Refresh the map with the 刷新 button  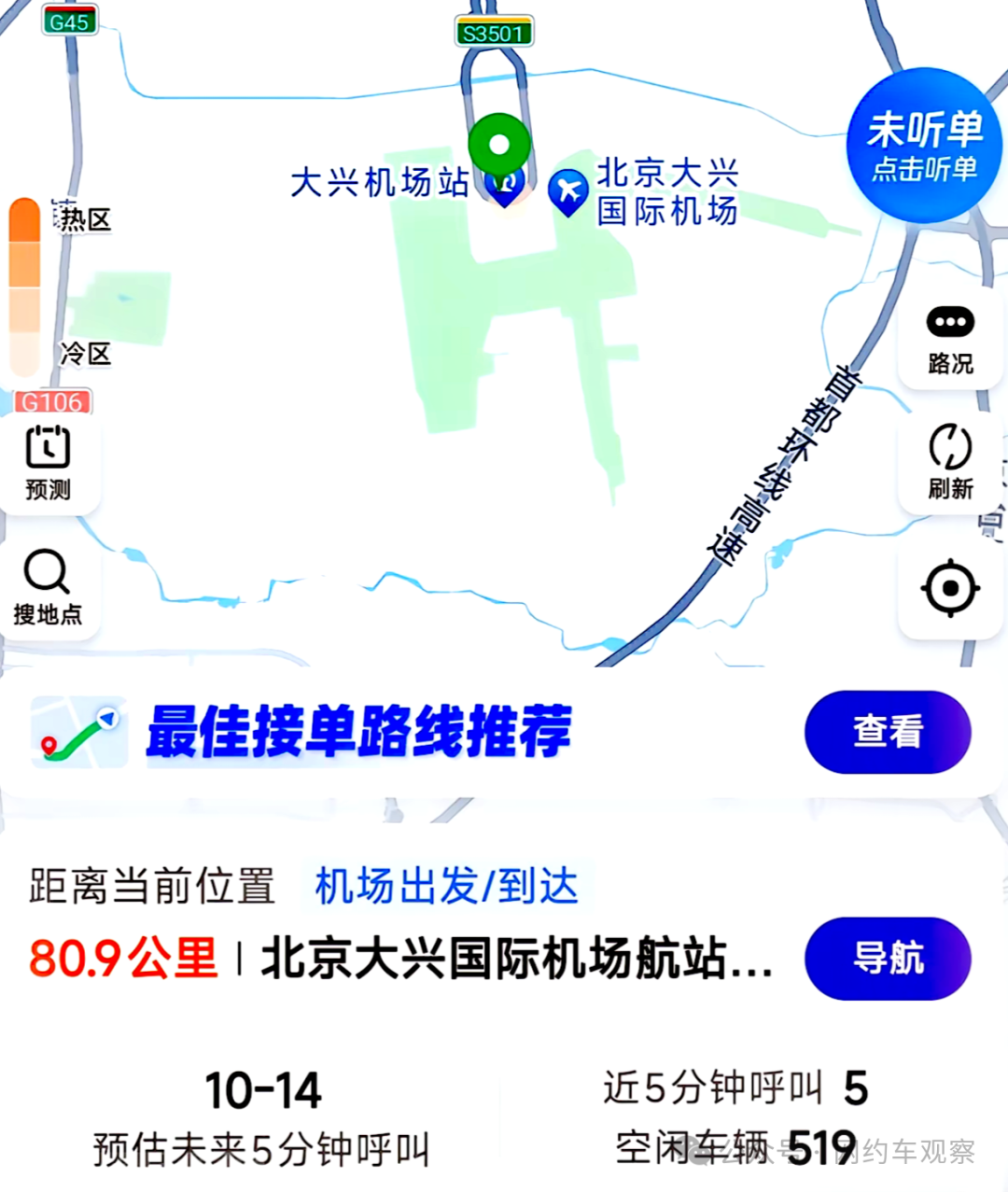950,462
